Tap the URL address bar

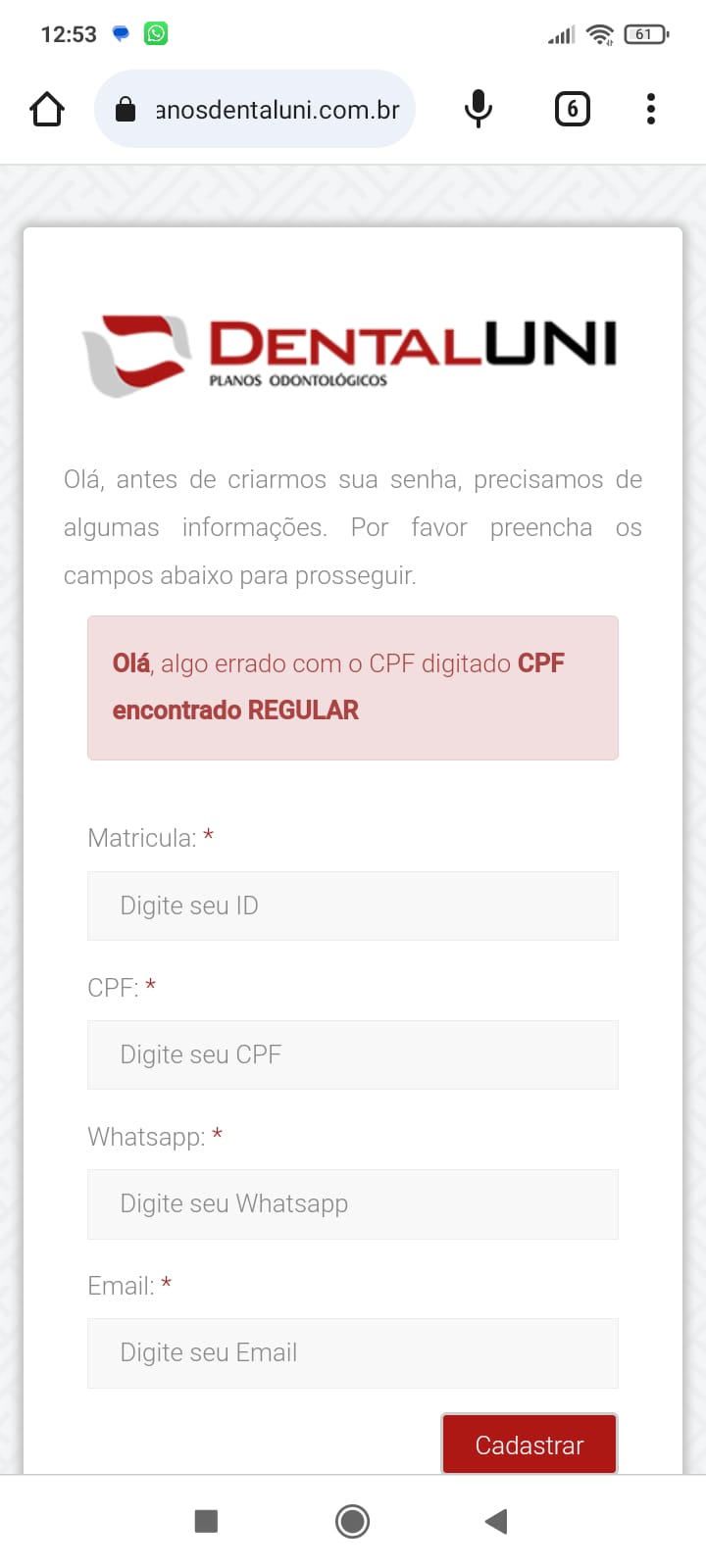pyautogui.click(x=255, y=109)
